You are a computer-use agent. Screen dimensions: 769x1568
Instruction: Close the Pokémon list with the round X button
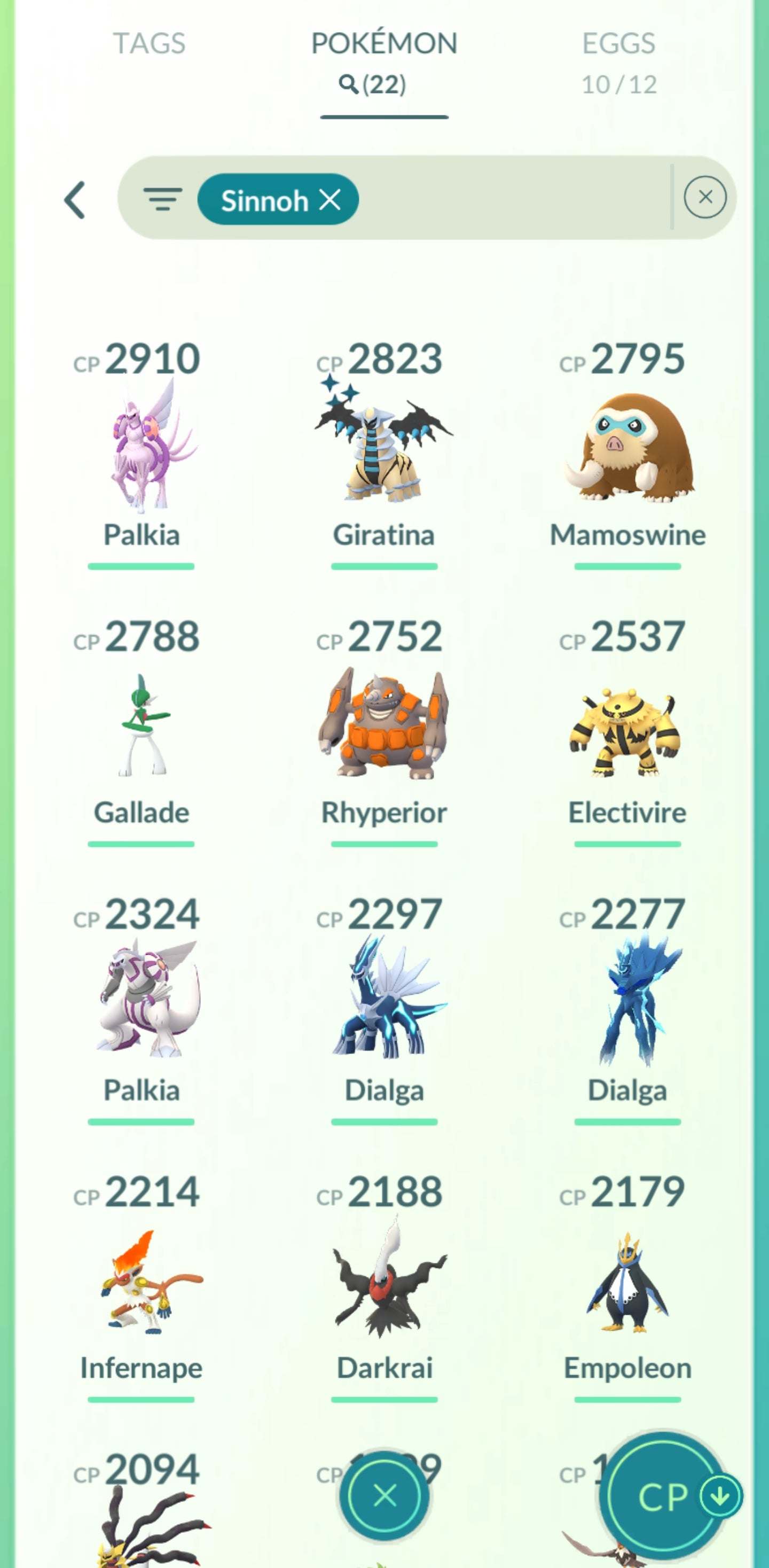pos(384,1495)
